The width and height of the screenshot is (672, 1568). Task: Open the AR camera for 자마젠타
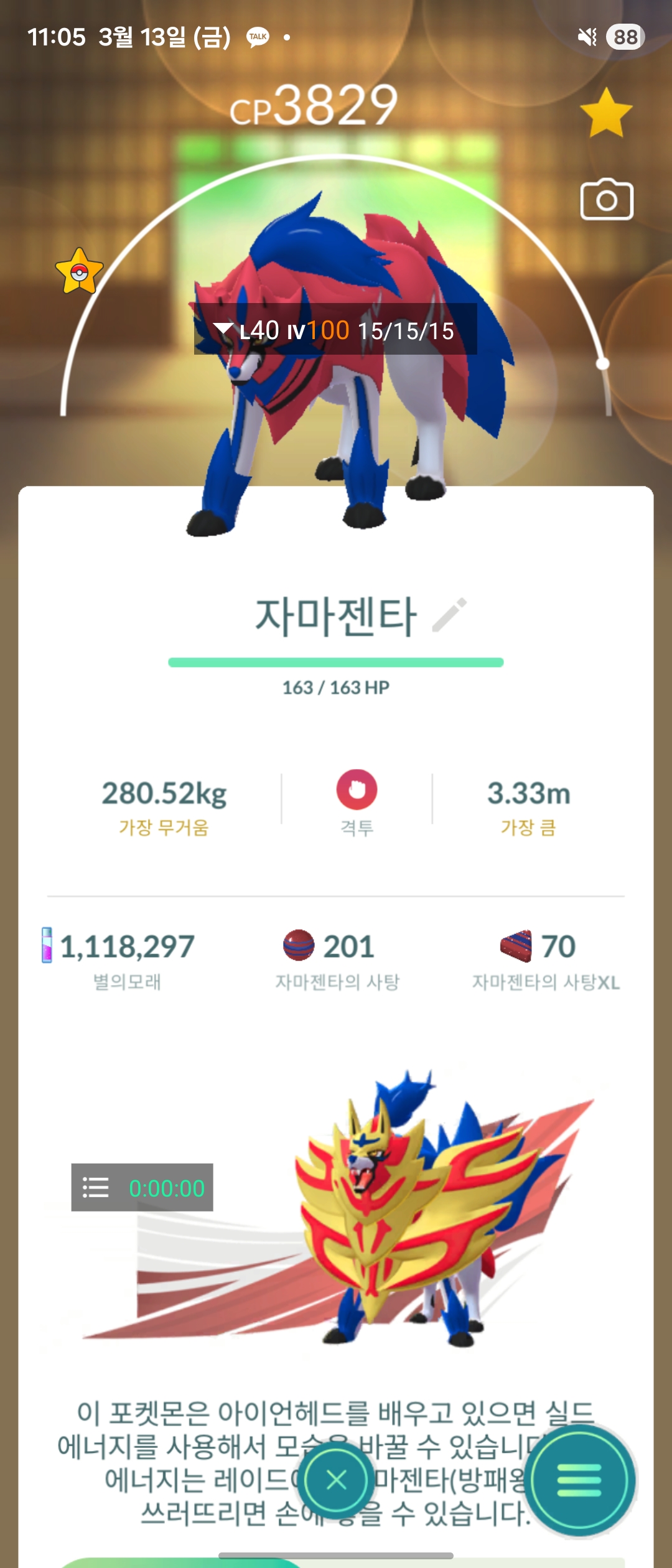(x=607, y=200)
